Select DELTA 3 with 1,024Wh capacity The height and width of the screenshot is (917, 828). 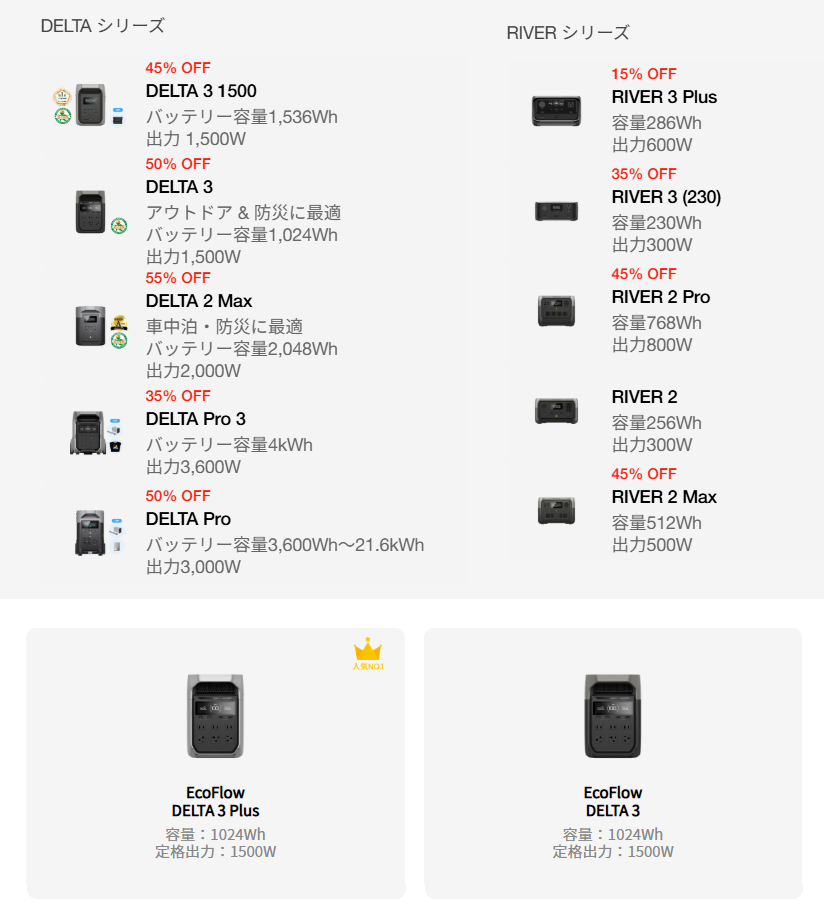(178, 187)
